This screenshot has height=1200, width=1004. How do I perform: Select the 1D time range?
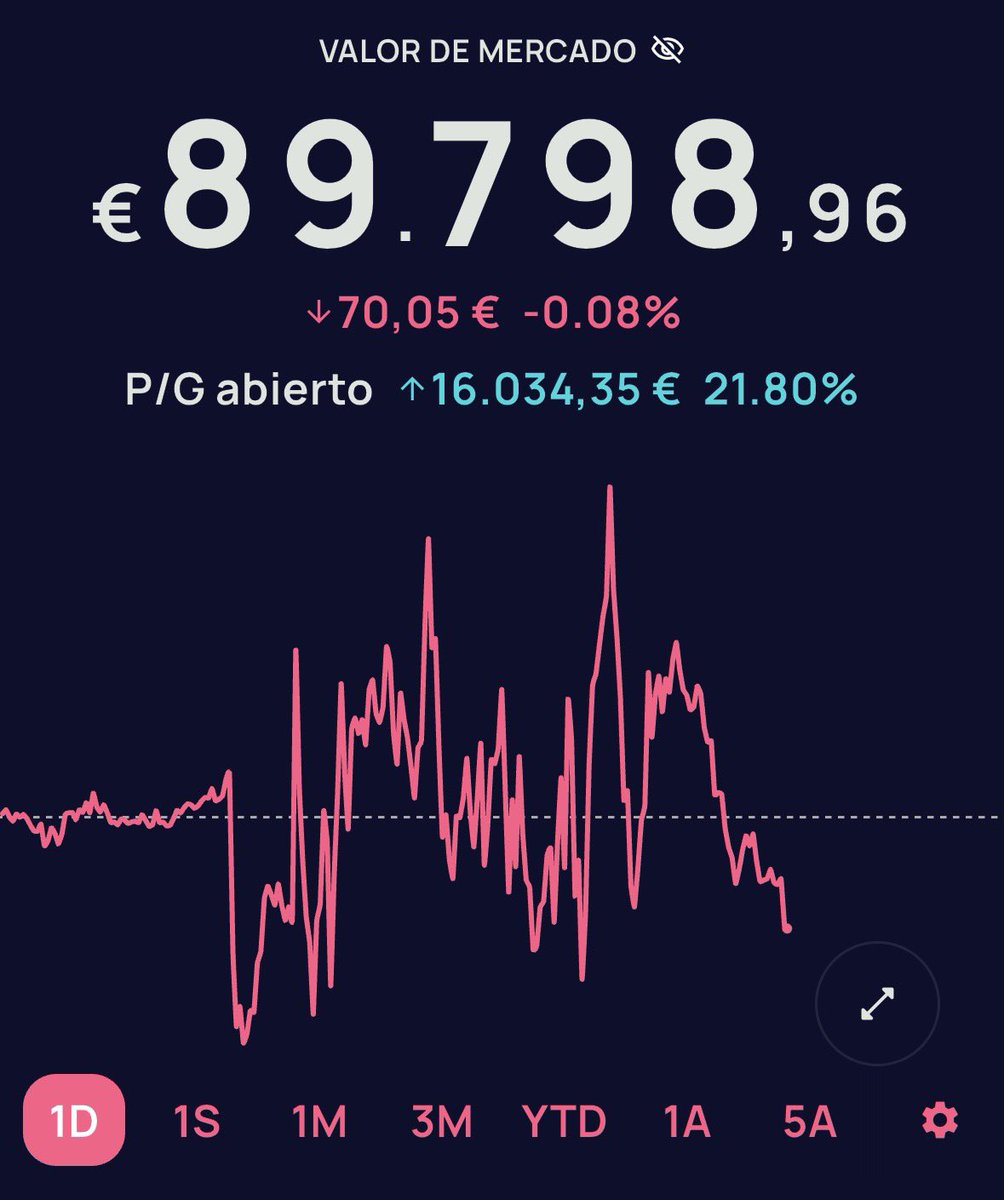74,1123
